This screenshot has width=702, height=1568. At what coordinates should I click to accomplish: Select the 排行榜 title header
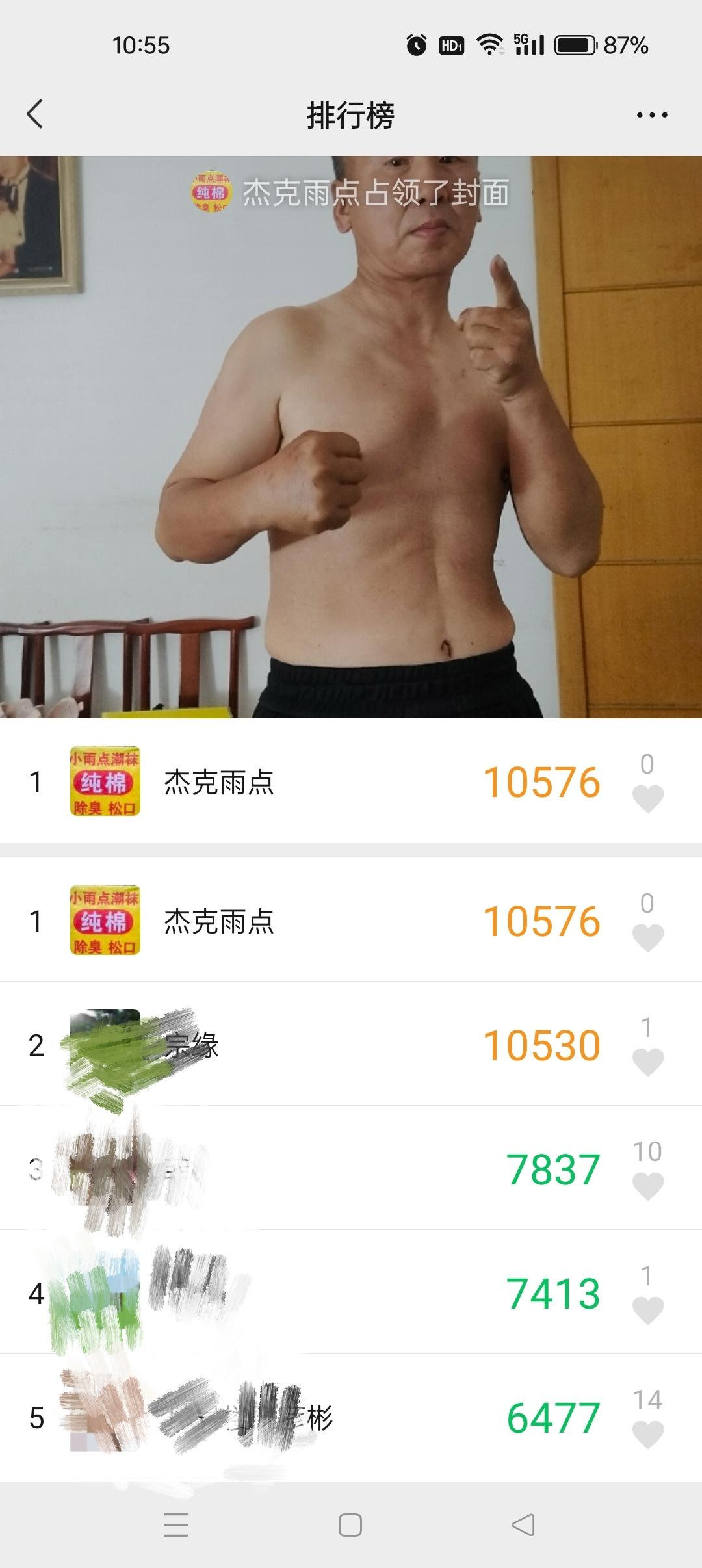(x=351, y=114)
